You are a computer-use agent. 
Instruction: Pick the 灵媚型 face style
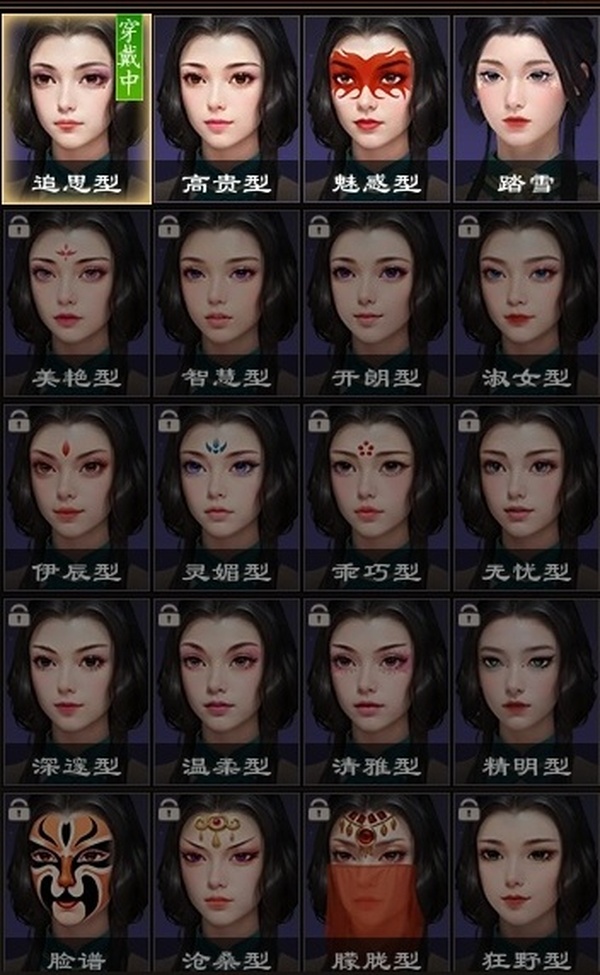click(x=226, y=496)
